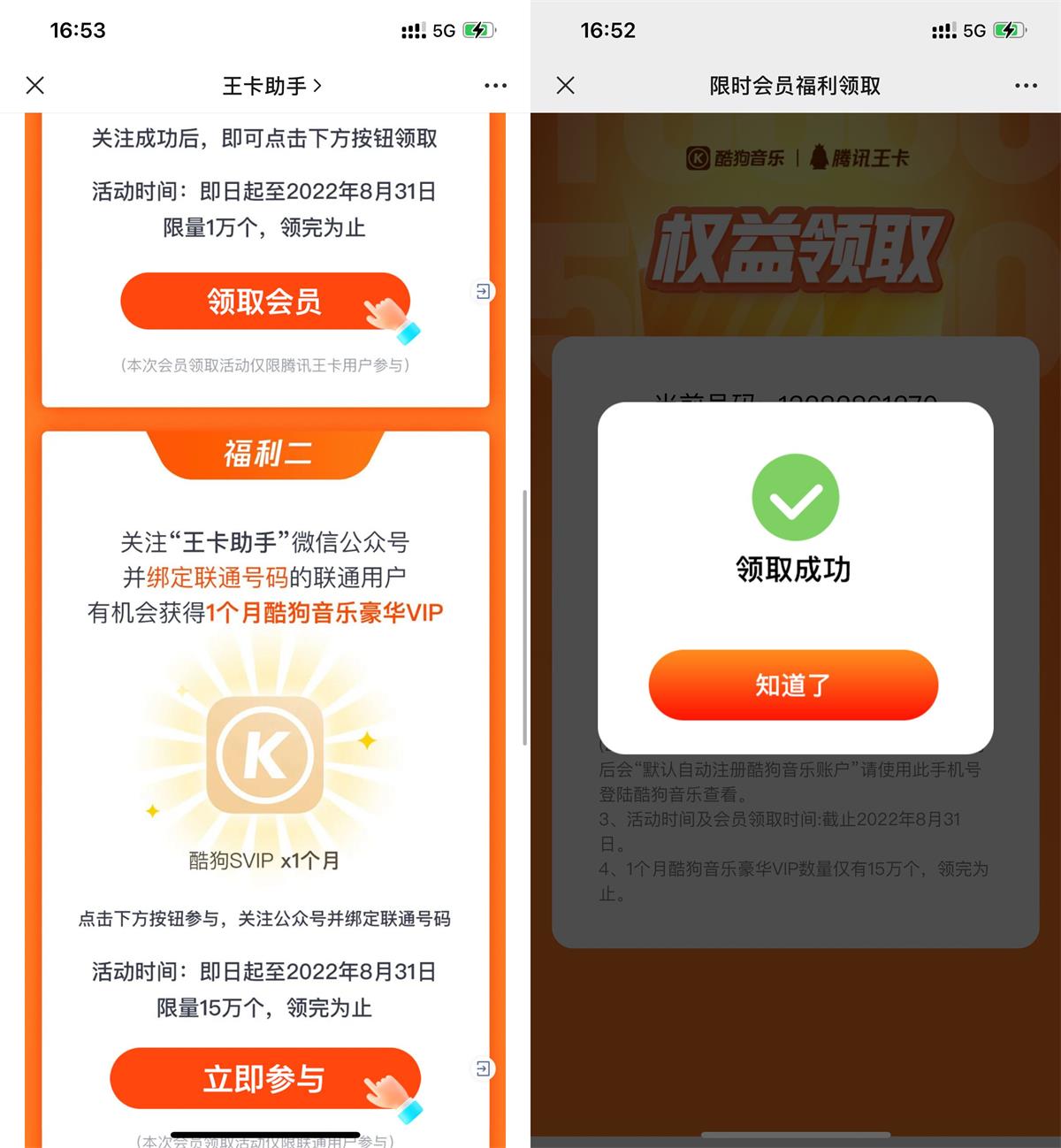The width and height of the screenshot is (1061, 1148).
Task: Join via the 立即参与 button
Action: coord(264,1078)
